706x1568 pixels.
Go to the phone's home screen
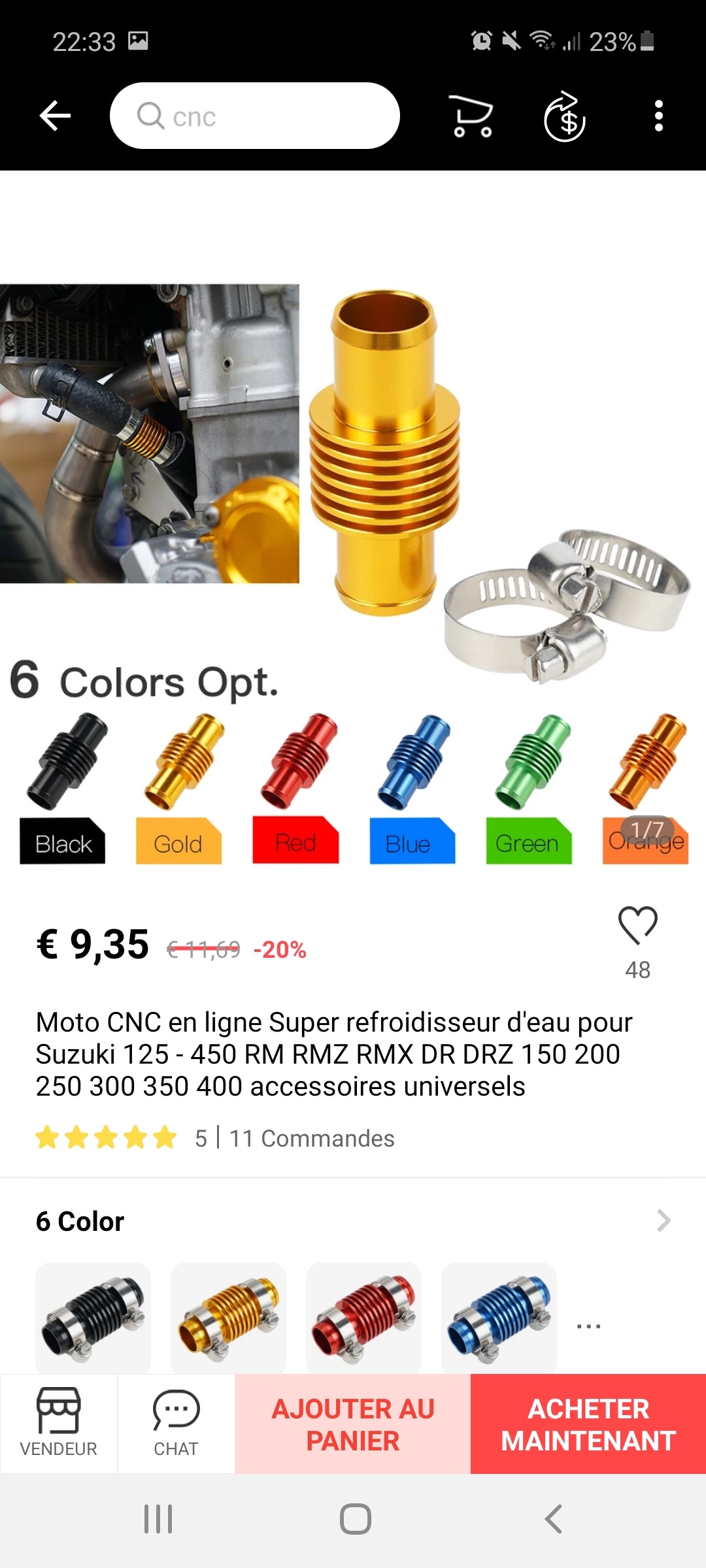point(355,1519)
